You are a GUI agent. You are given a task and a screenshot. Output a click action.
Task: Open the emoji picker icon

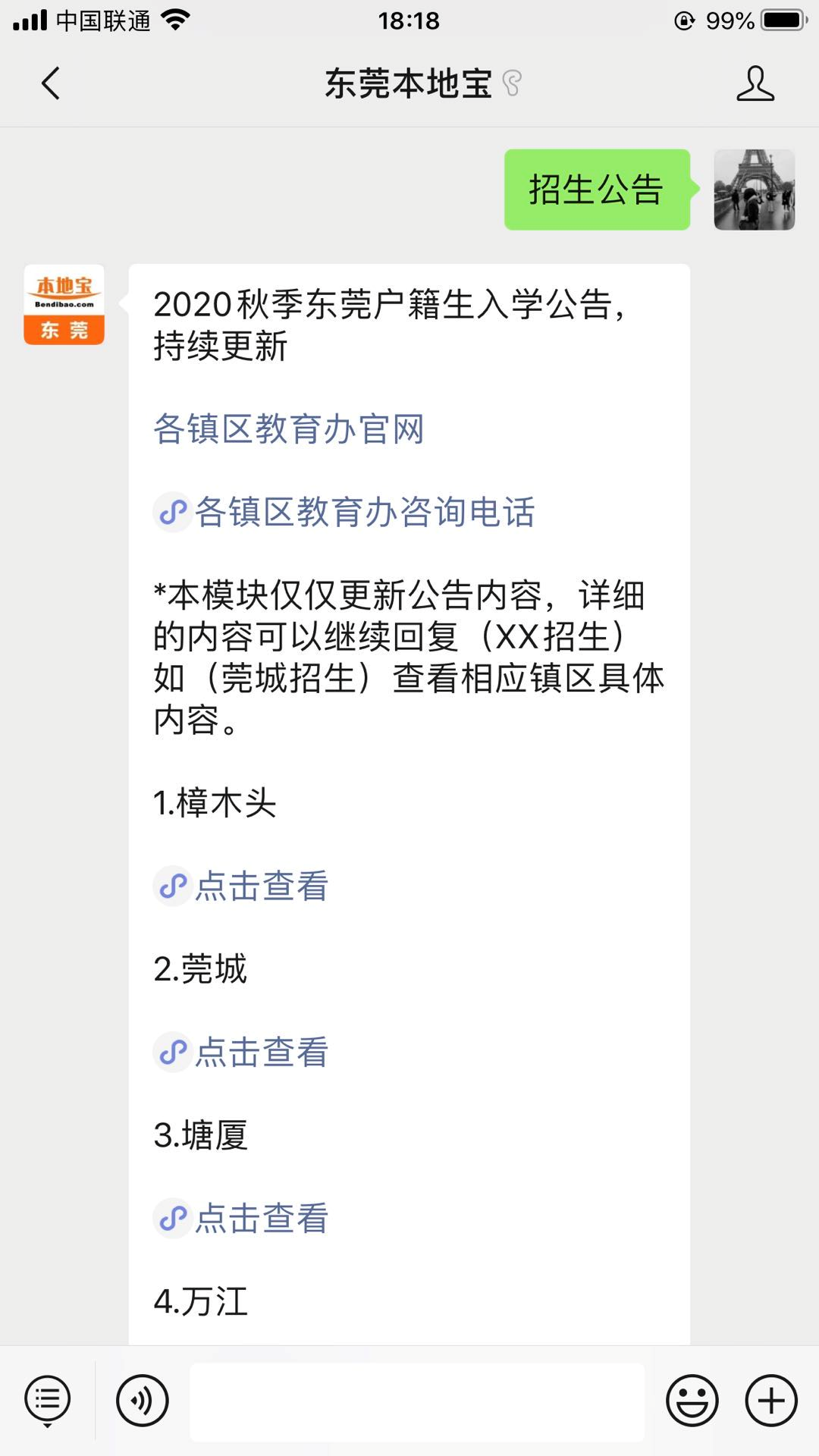692,1401
